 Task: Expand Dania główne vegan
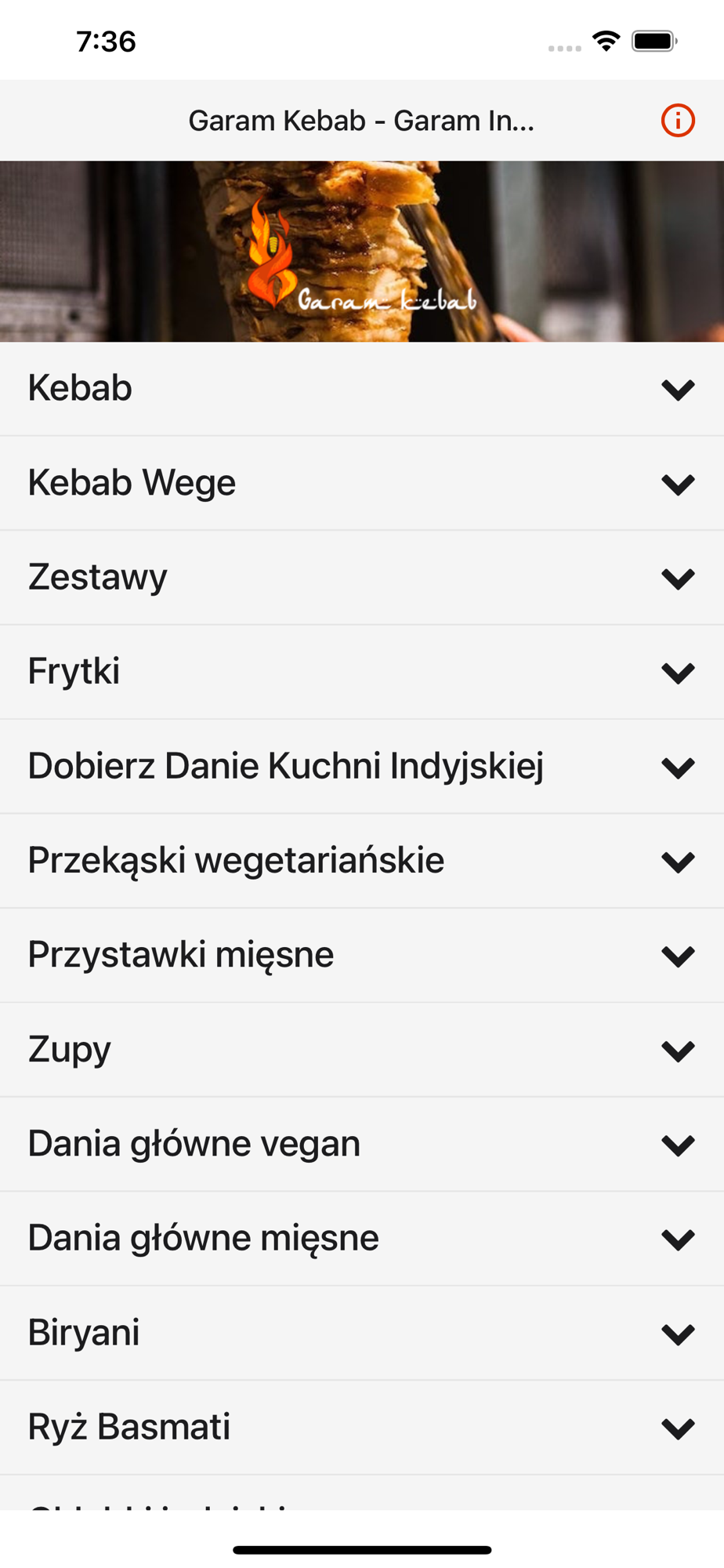pyautogui.click(x=362, y=1145)
